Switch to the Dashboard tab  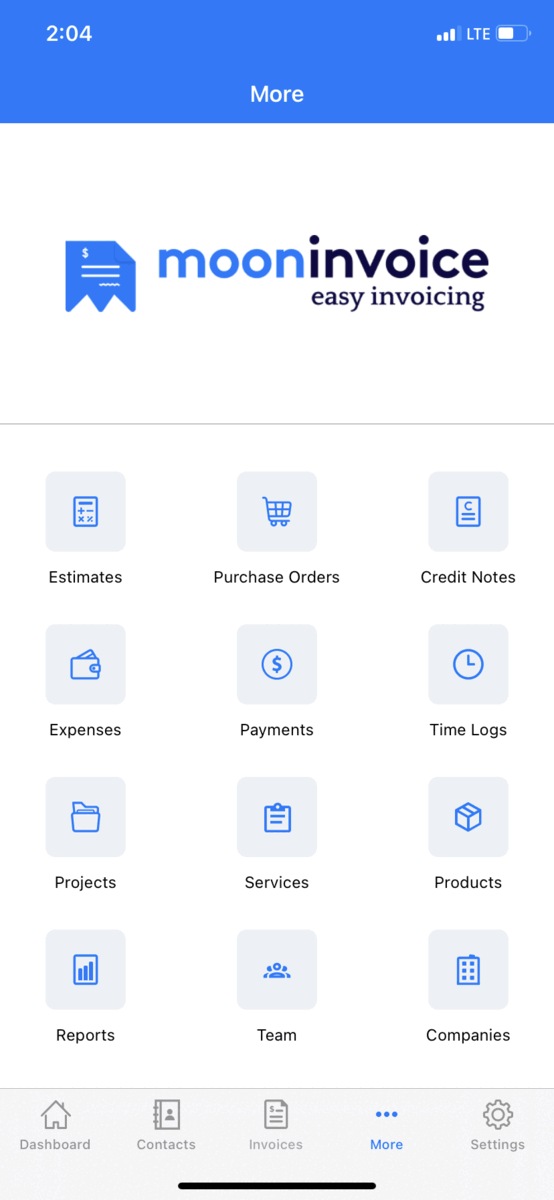(55, 1125)
